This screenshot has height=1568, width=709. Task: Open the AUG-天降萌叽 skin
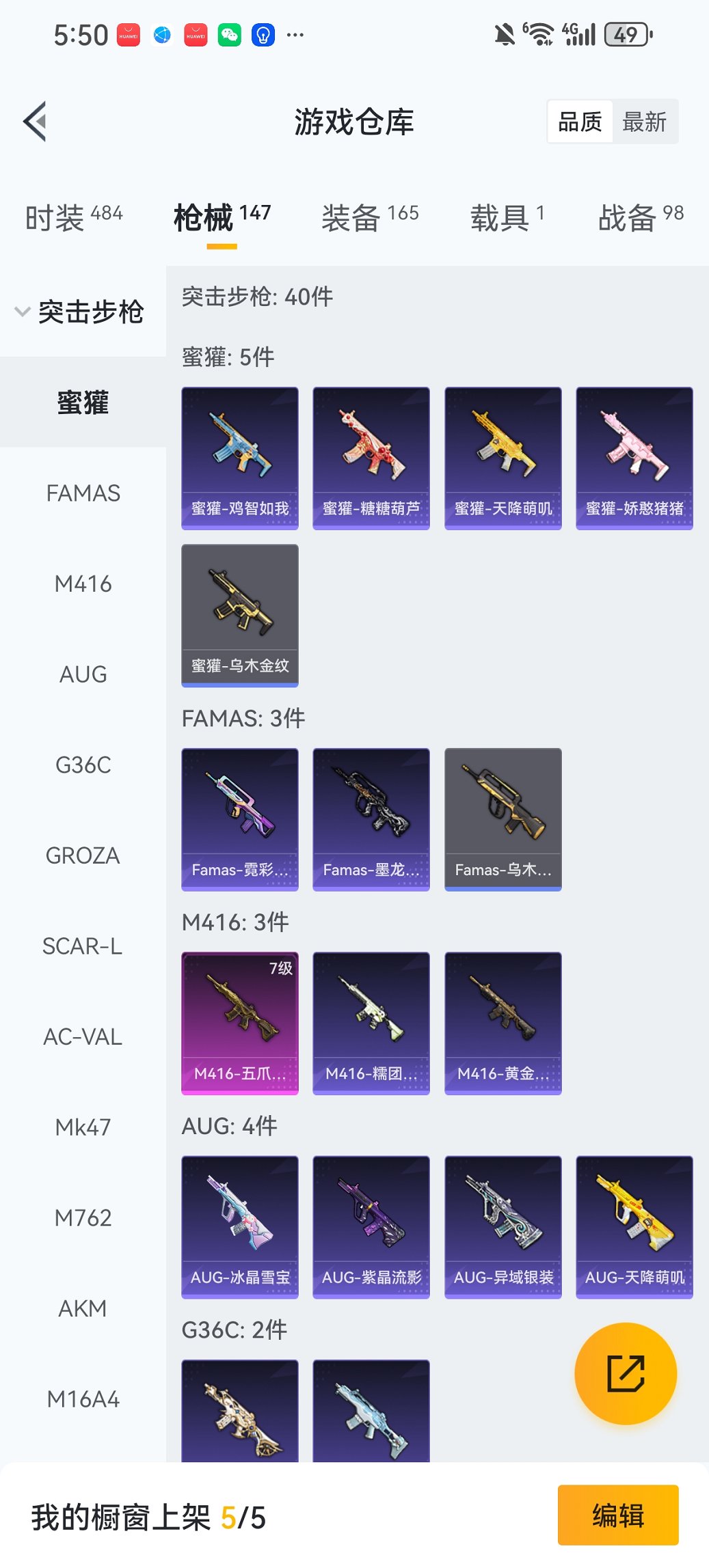pos(634,1226)
